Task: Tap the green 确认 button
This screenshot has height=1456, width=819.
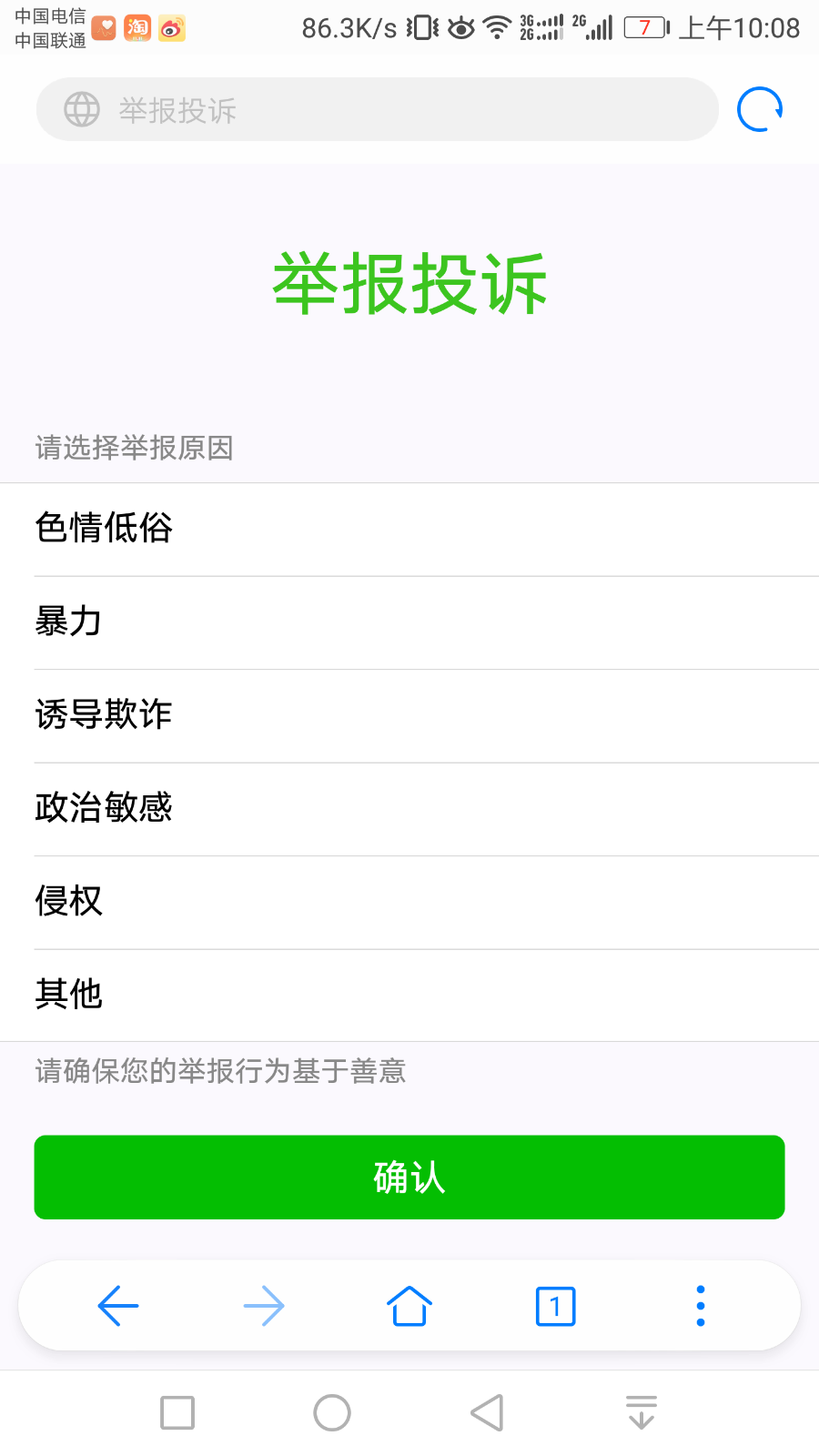Action: (x=409, y=1177)
